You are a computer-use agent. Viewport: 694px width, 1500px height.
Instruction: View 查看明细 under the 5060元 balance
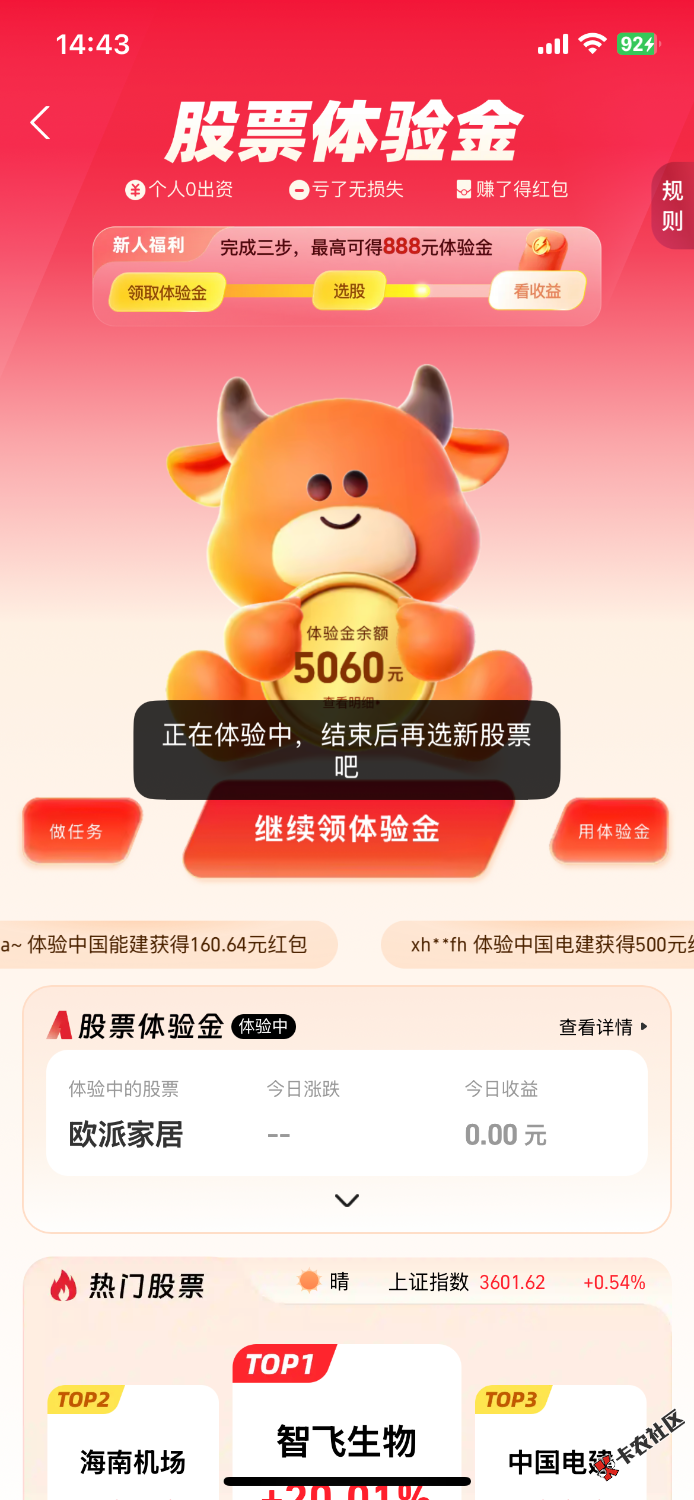click(x=350, y=702)
